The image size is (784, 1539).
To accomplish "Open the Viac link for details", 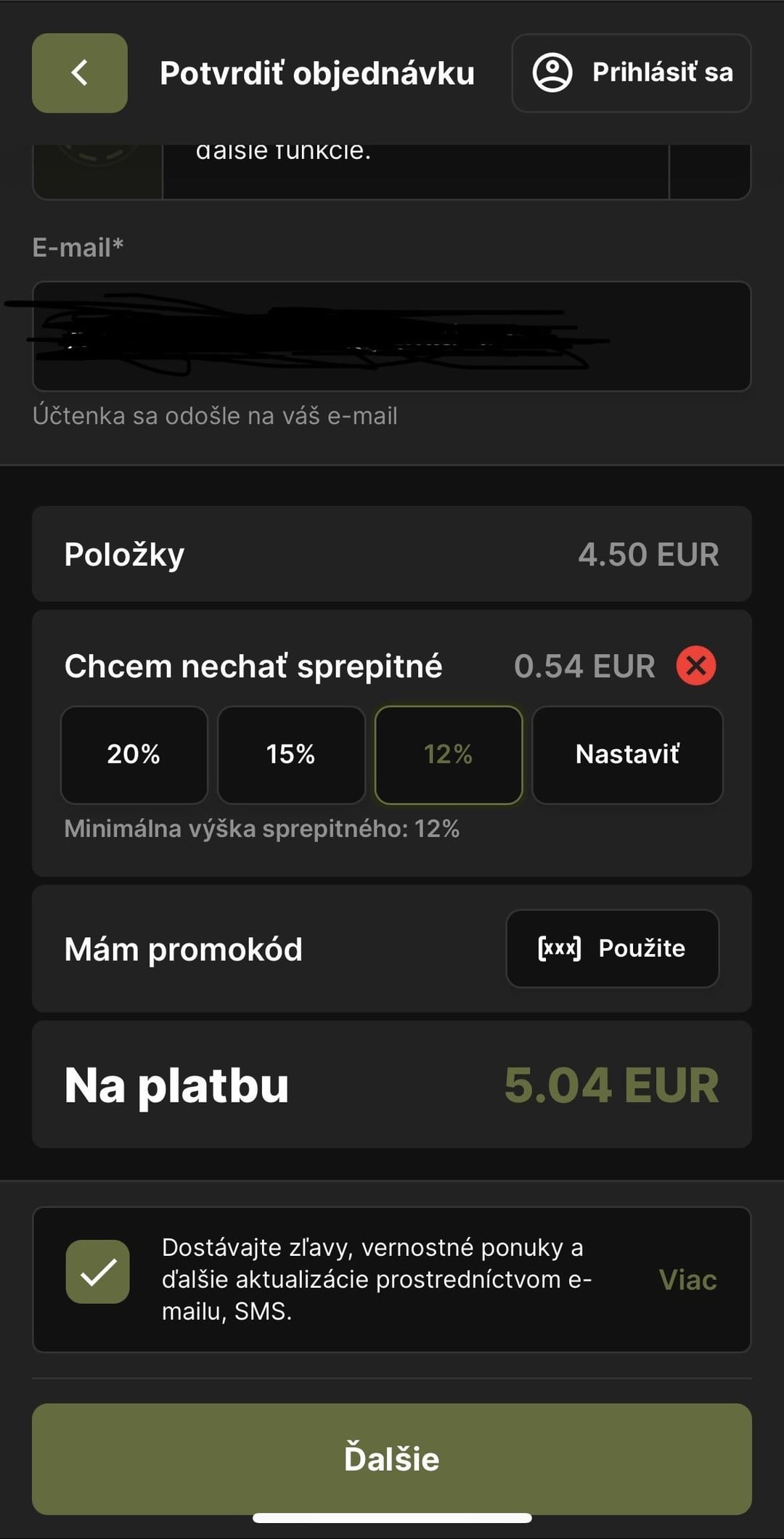I will click(687, 1280).
